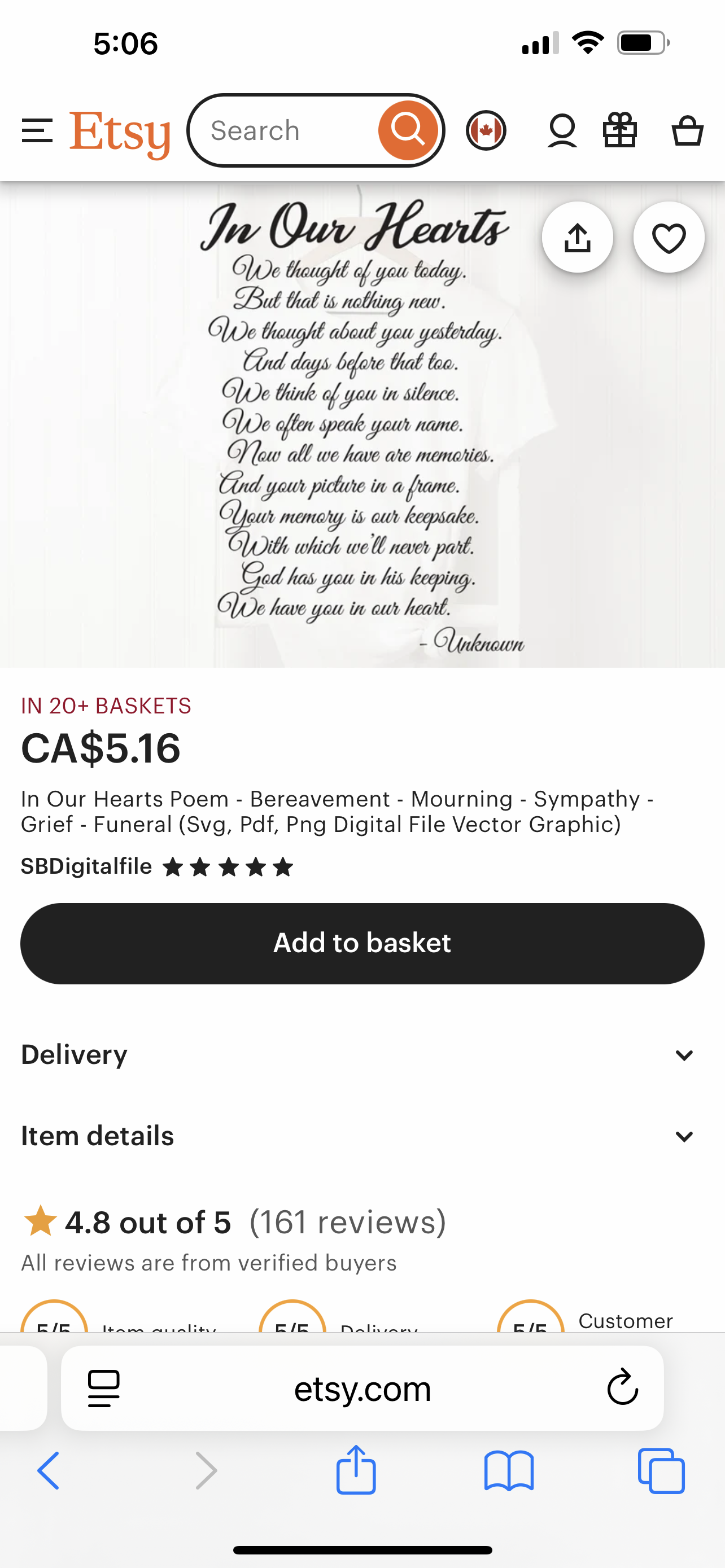The height and width of the screenshot is (1568, 725).
Task: Open the shopping basket
Action: point(687,130)
